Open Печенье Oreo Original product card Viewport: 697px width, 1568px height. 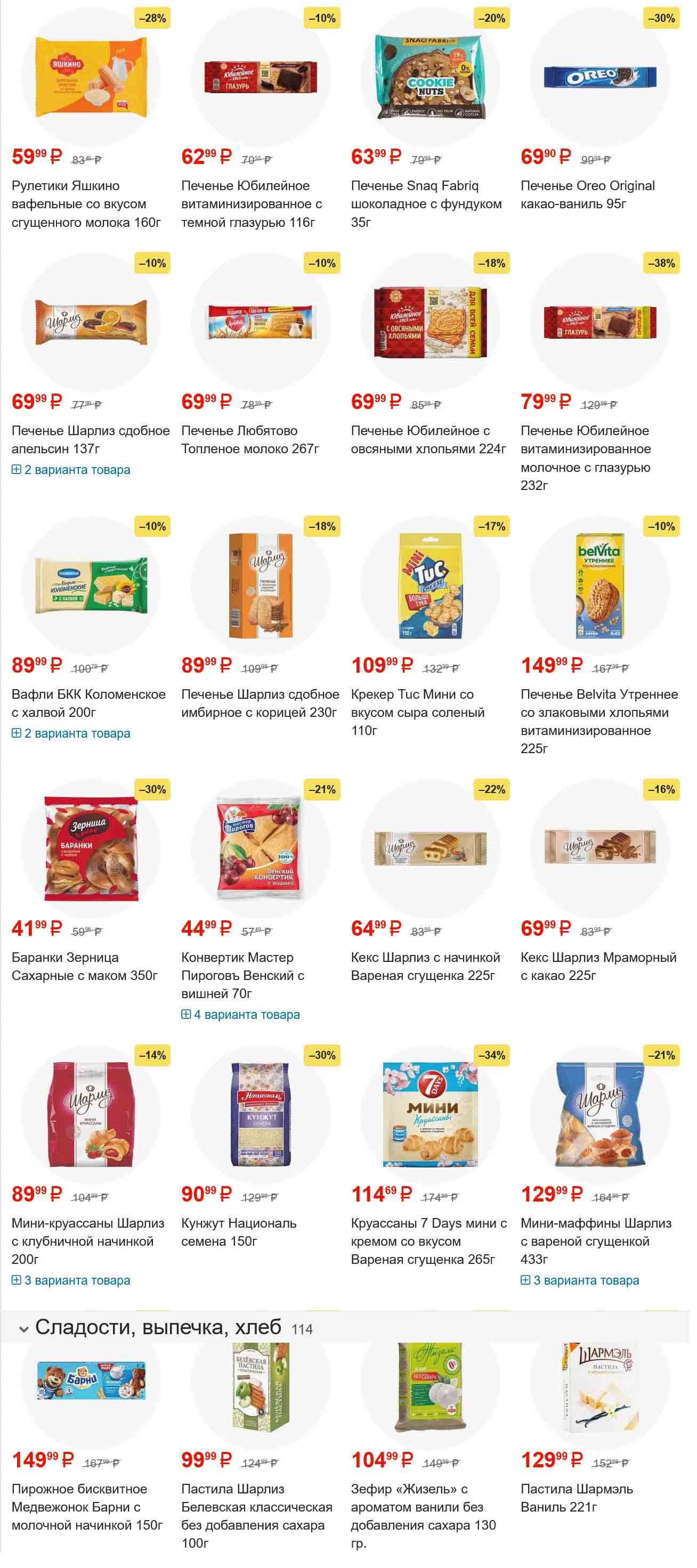[x=587, y=194]
